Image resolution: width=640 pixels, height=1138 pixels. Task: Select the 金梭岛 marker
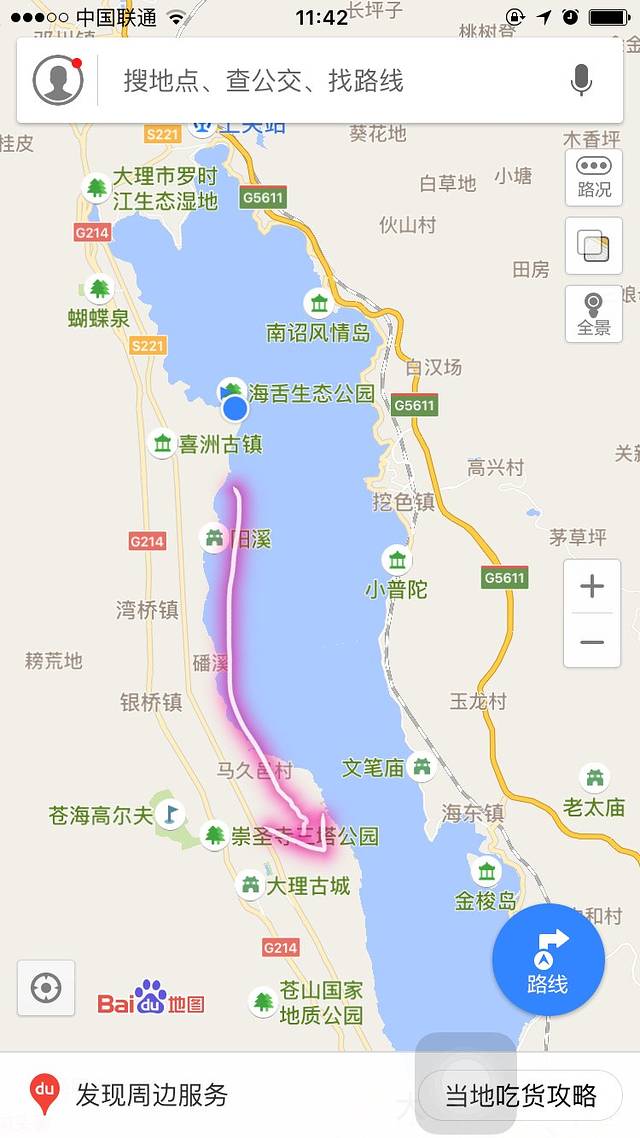(x=487, y=871)
